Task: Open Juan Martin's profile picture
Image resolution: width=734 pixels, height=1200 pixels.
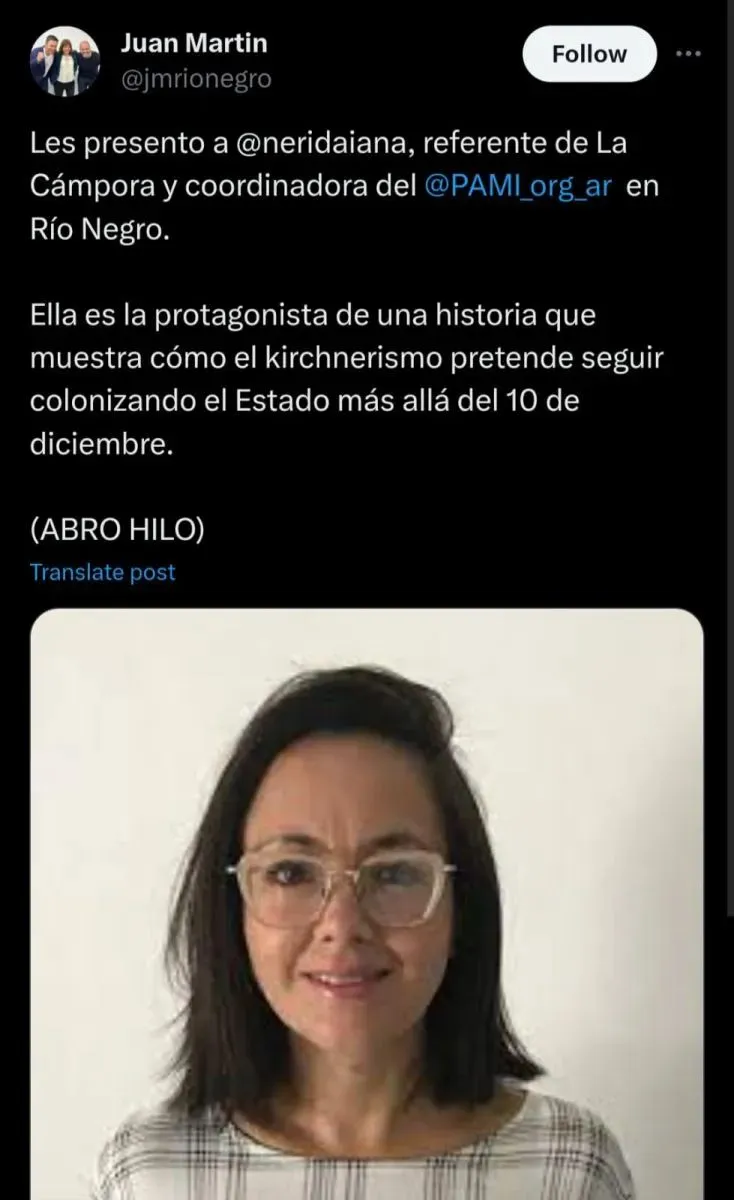Action: pos(65,62)
